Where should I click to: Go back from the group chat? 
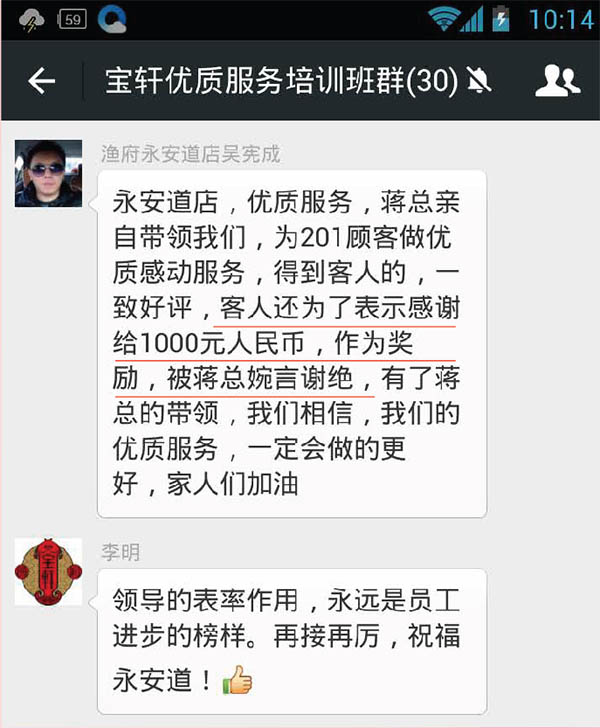41,81
